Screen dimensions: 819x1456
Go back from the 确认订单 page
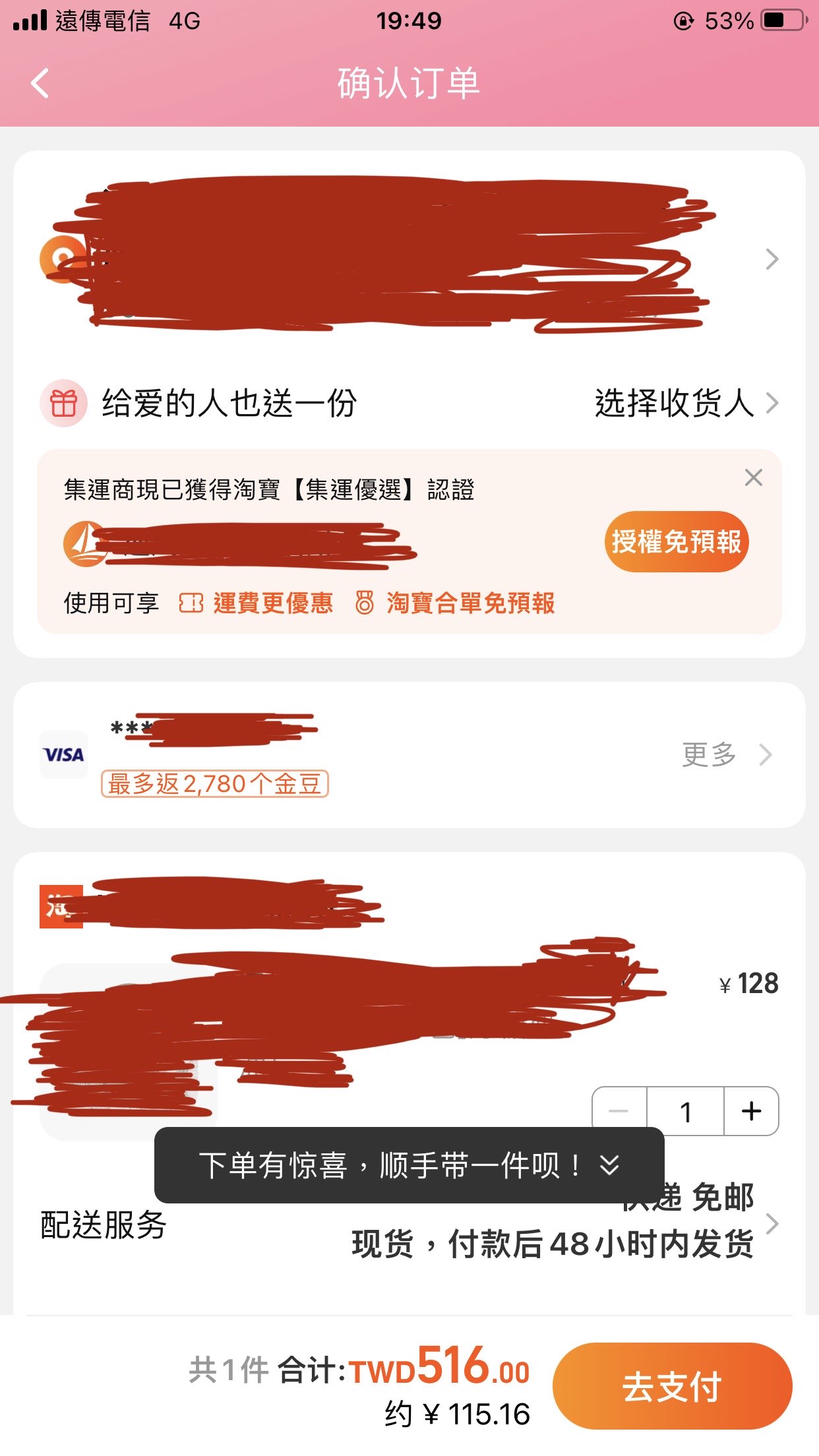click(40, 84)
